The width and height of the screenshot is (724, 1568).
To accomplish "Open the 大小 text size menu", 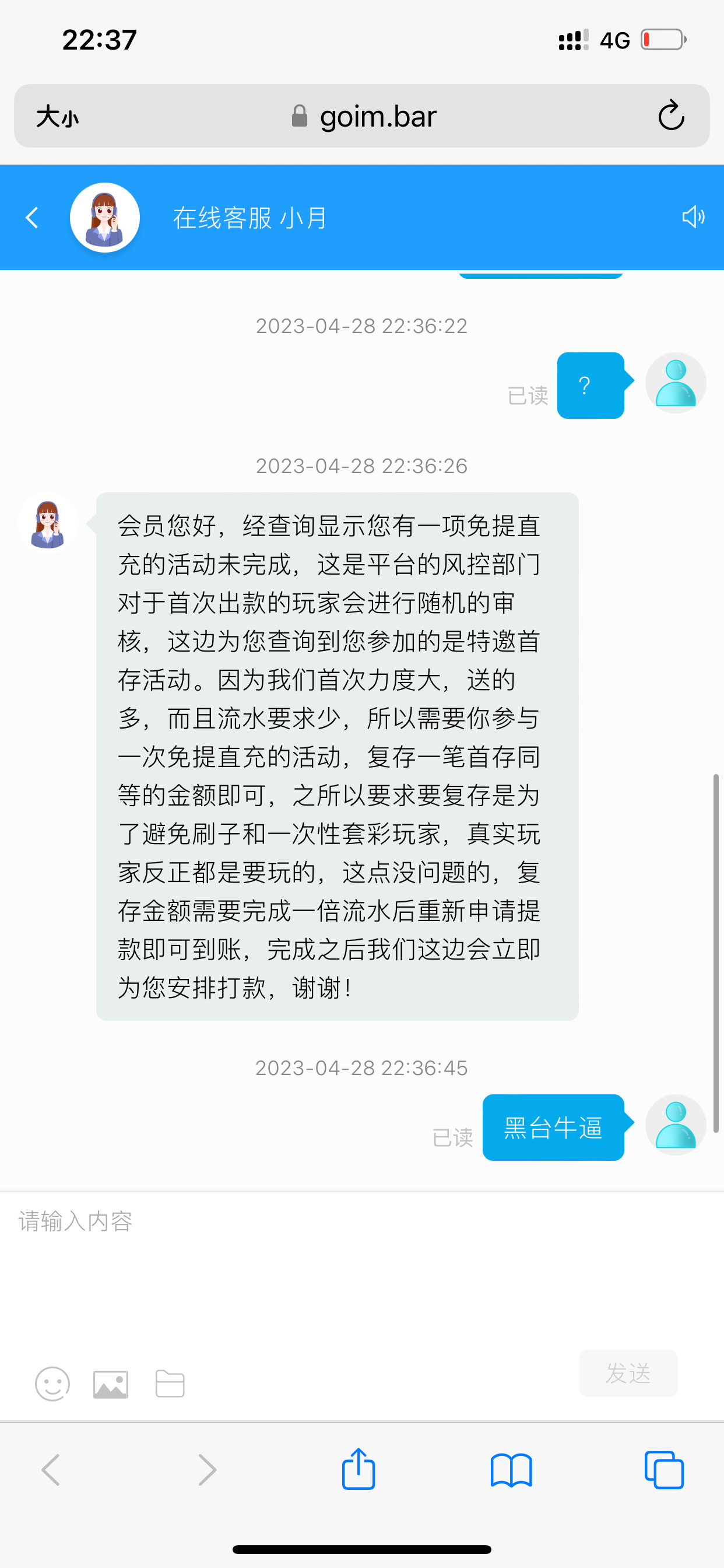I will click(58, 116).
